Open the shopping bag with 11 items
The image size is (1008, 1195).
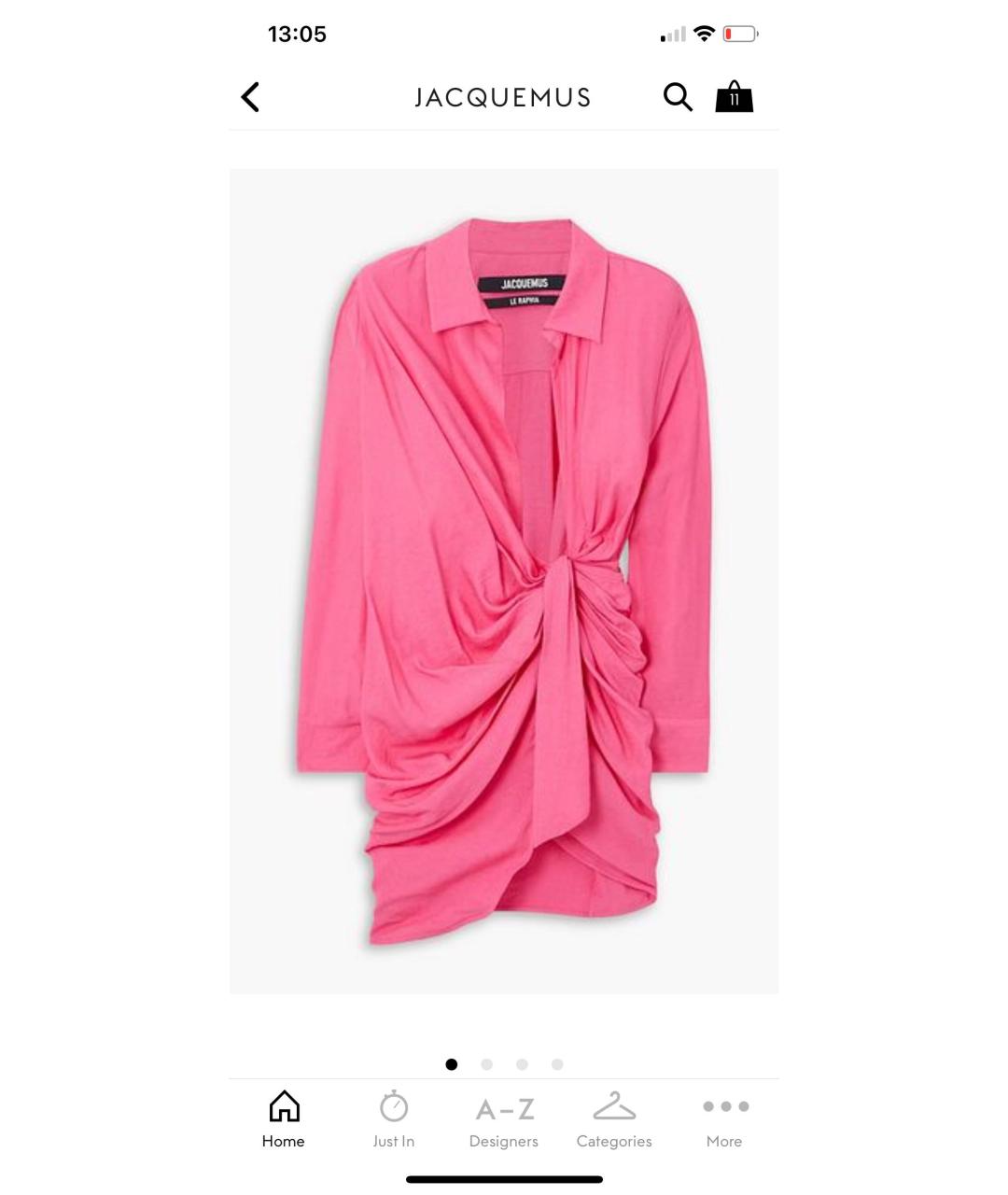(734, 97)
